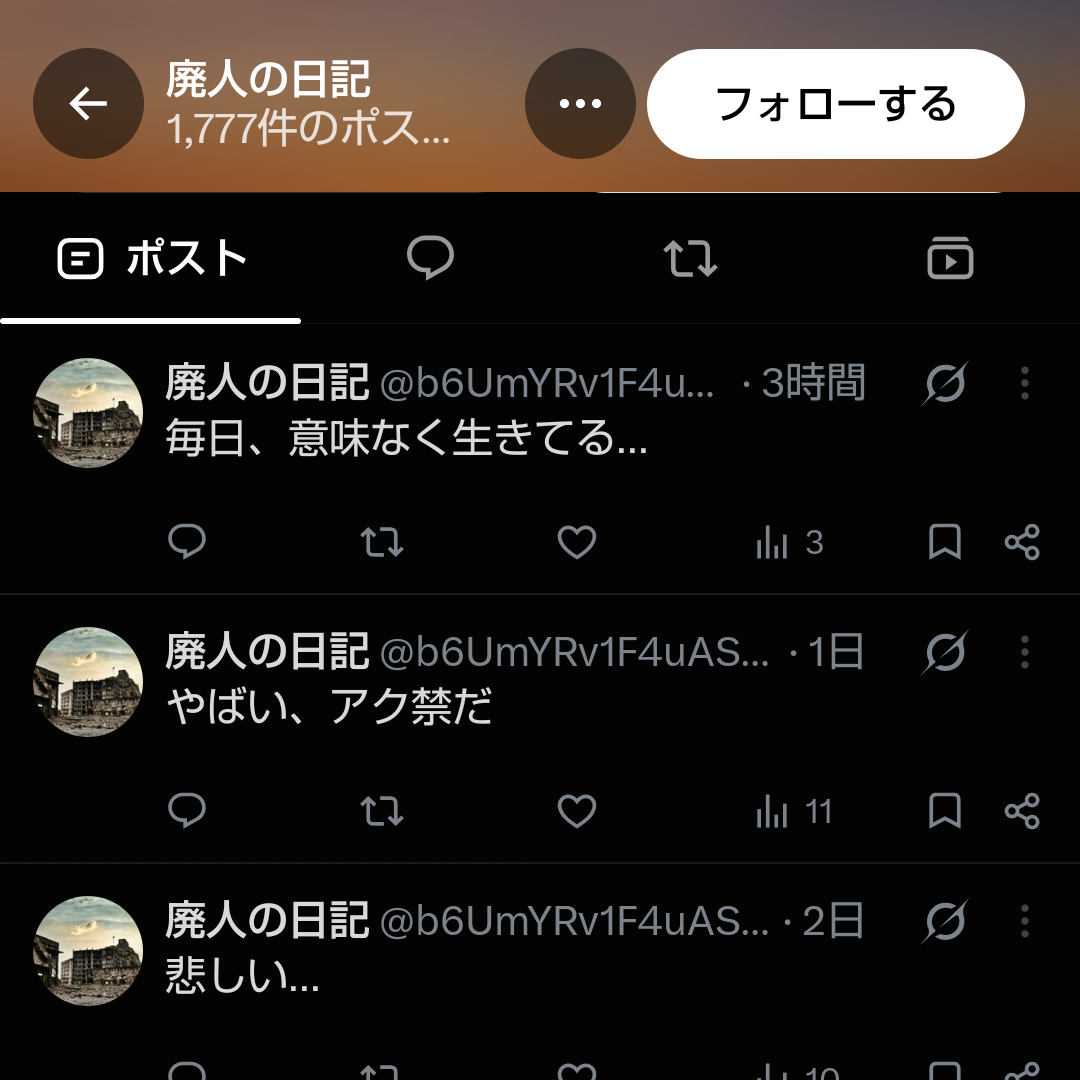Switch to the replies tab
Viewport: 1080px width, 1080px height.
point(430,258)
